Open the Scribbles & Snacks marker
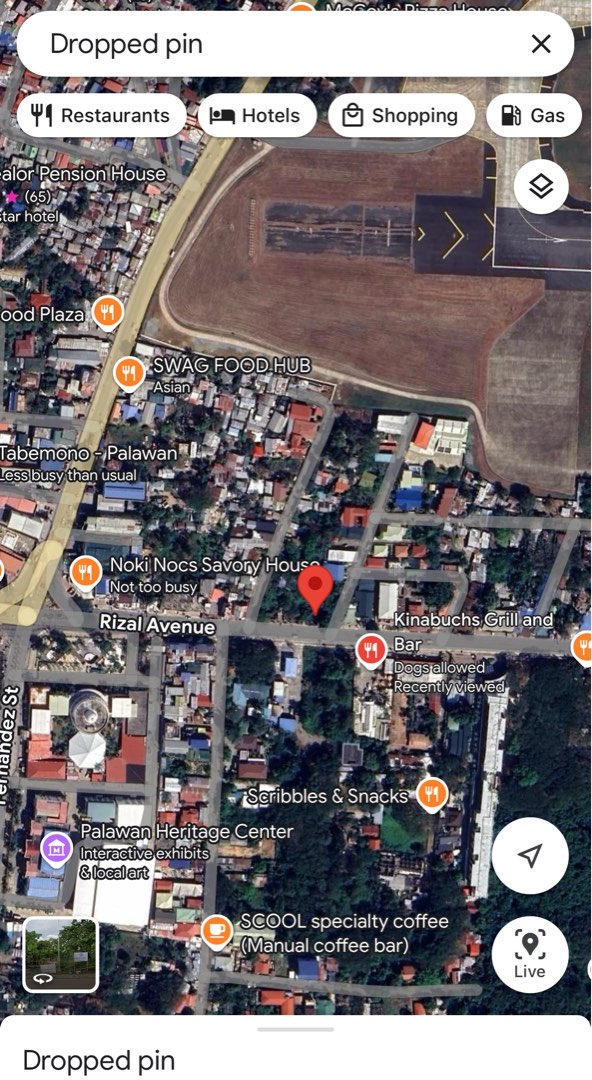This screenshot has width=592, height=1080. click(432, 796)
